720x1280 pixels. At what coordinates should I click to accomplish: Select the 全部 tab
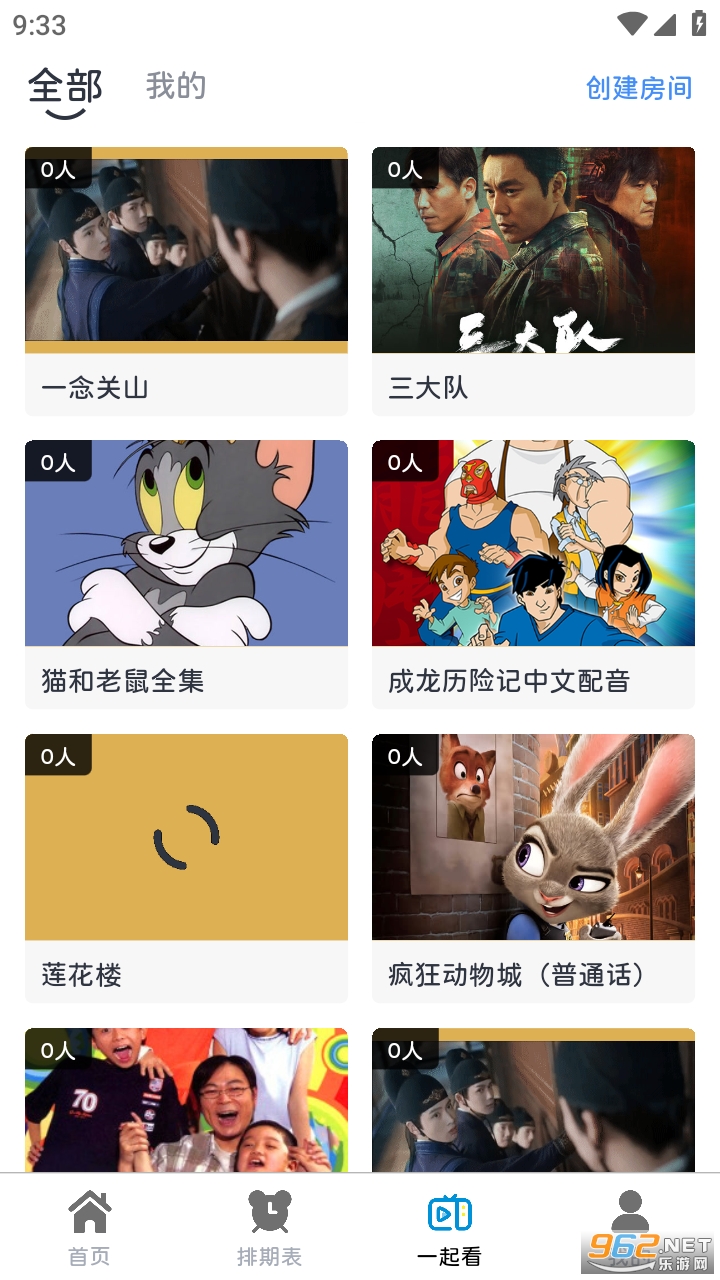point(65,88)
